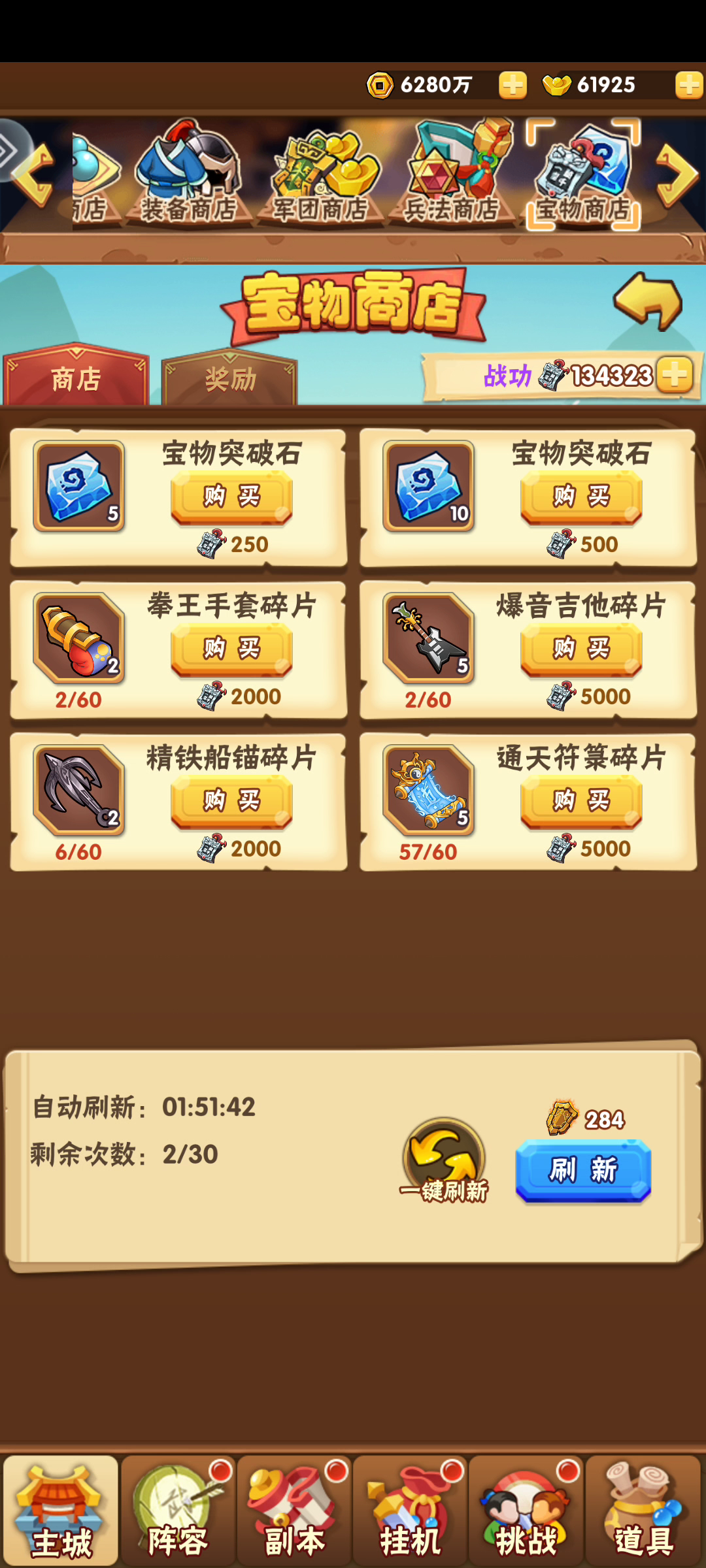The height and width of the screenshot is (1568, 706).
Task: Open the 装备商店 shop tab
Action: [x=188, y=173]
